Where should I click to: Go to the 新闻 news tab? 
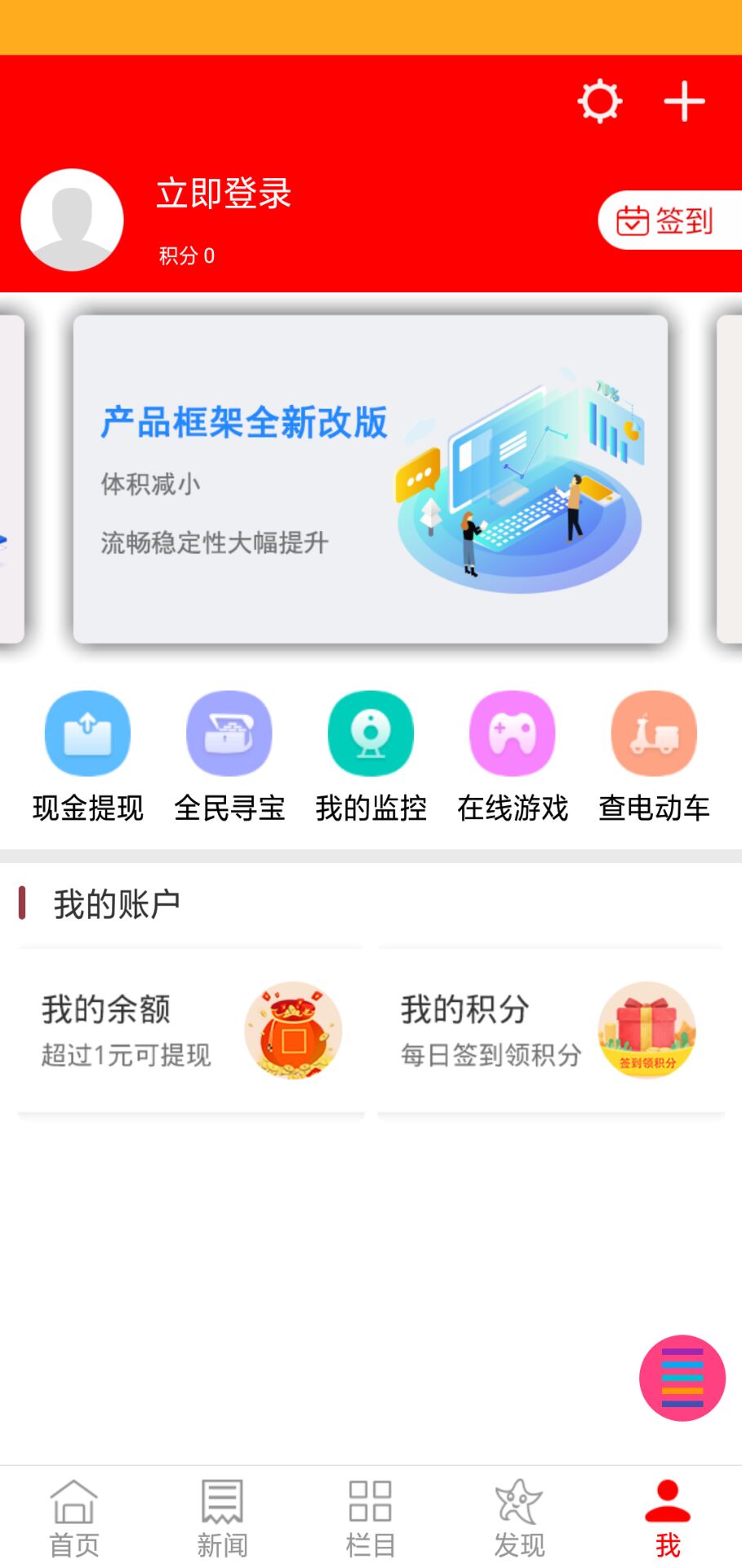[x=222, y=1517]
